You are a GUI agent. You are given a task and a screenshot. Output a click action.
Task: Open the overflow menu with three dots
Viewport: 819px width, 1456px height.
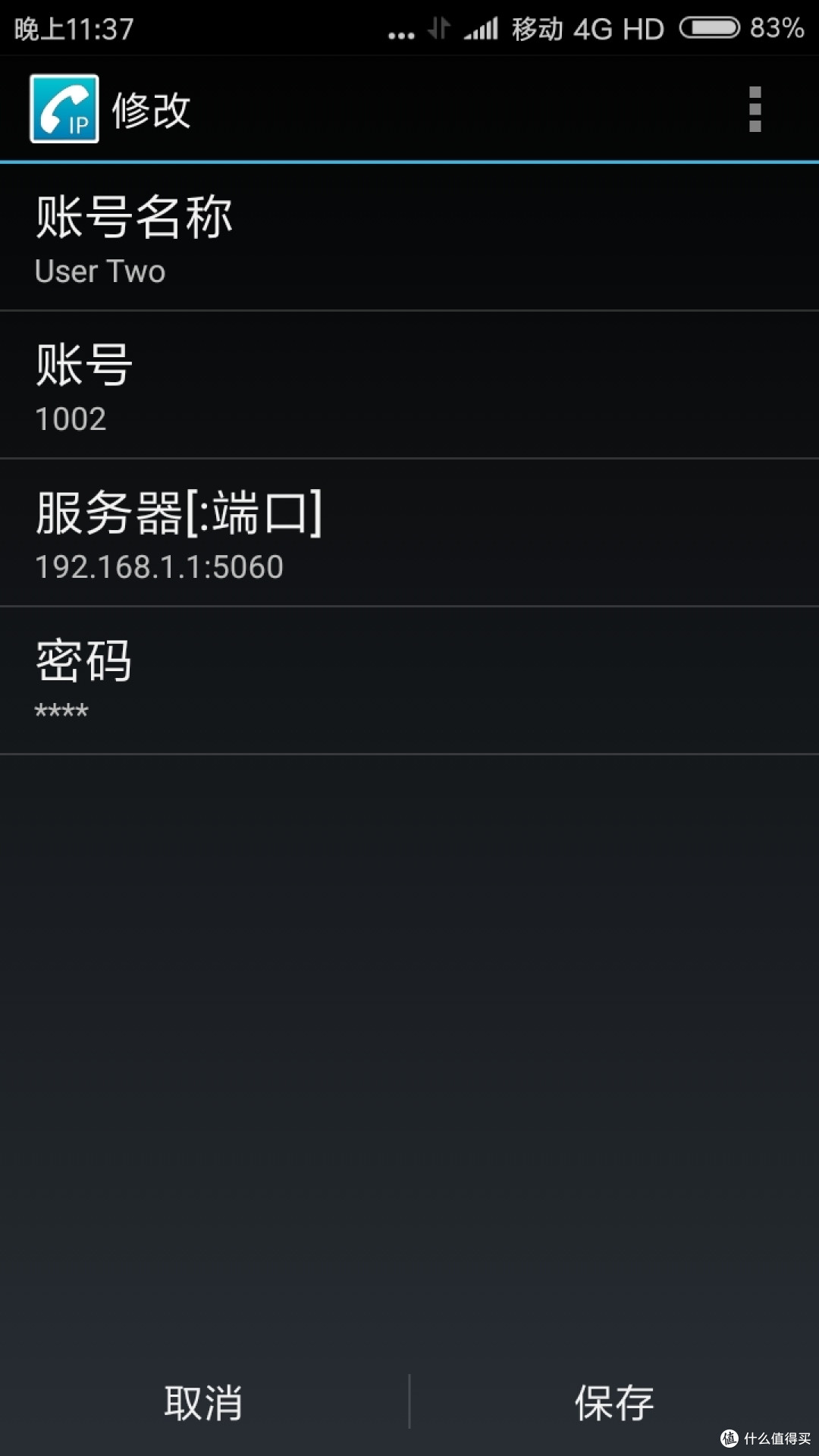(754, 108)
